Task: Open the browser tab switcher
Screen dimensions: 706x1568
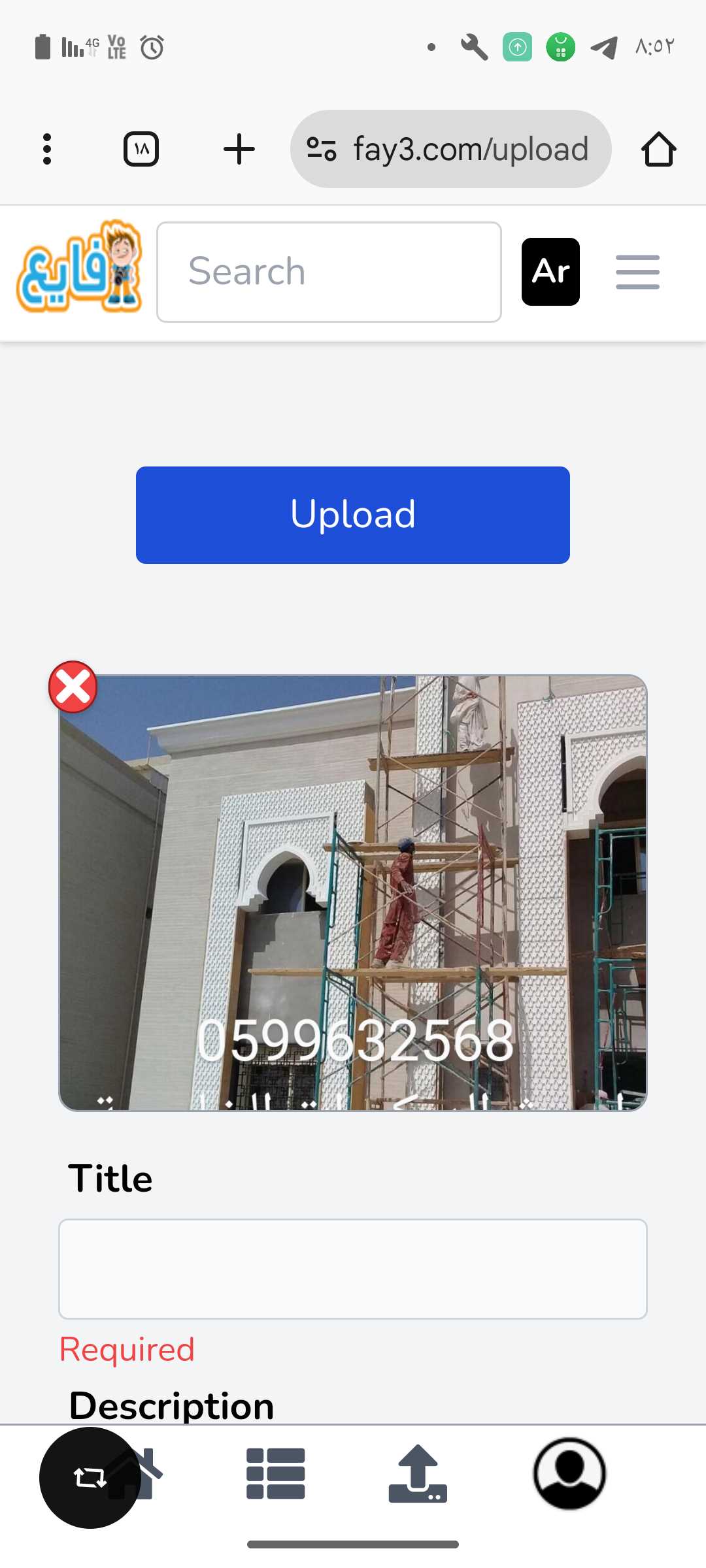Action: point(141,149)
